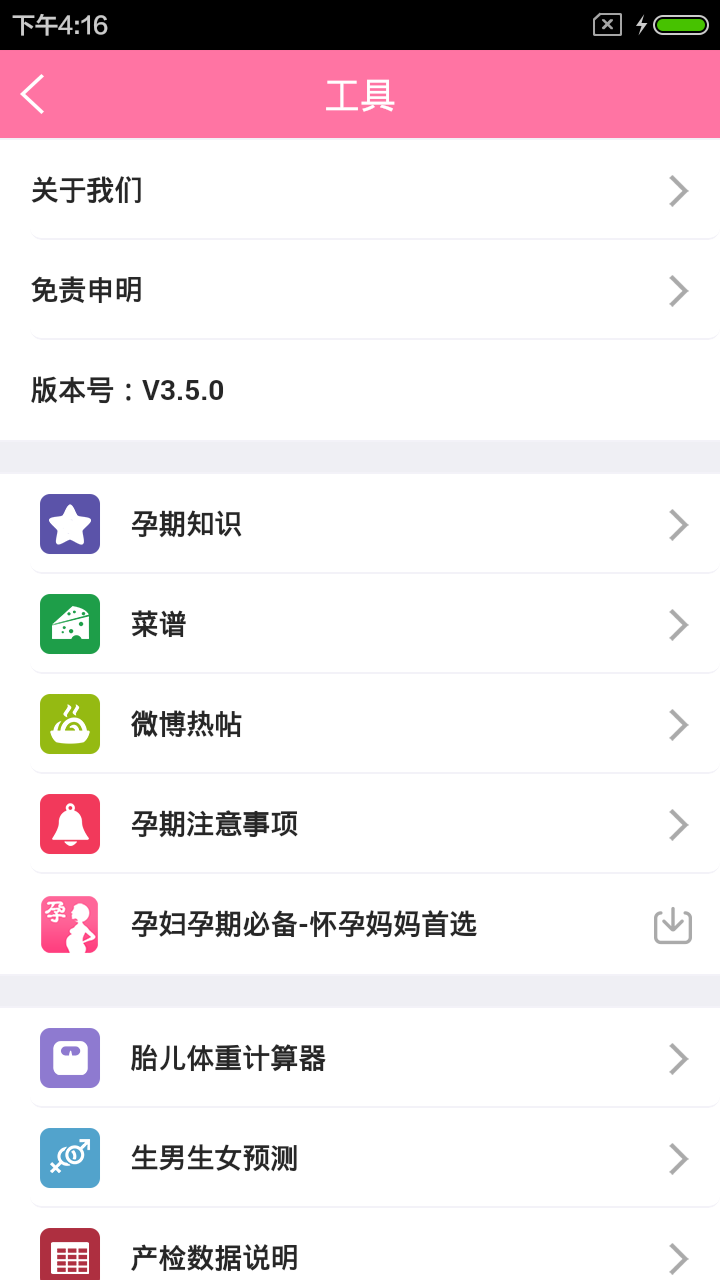Click the back arrow in the header

32,93
